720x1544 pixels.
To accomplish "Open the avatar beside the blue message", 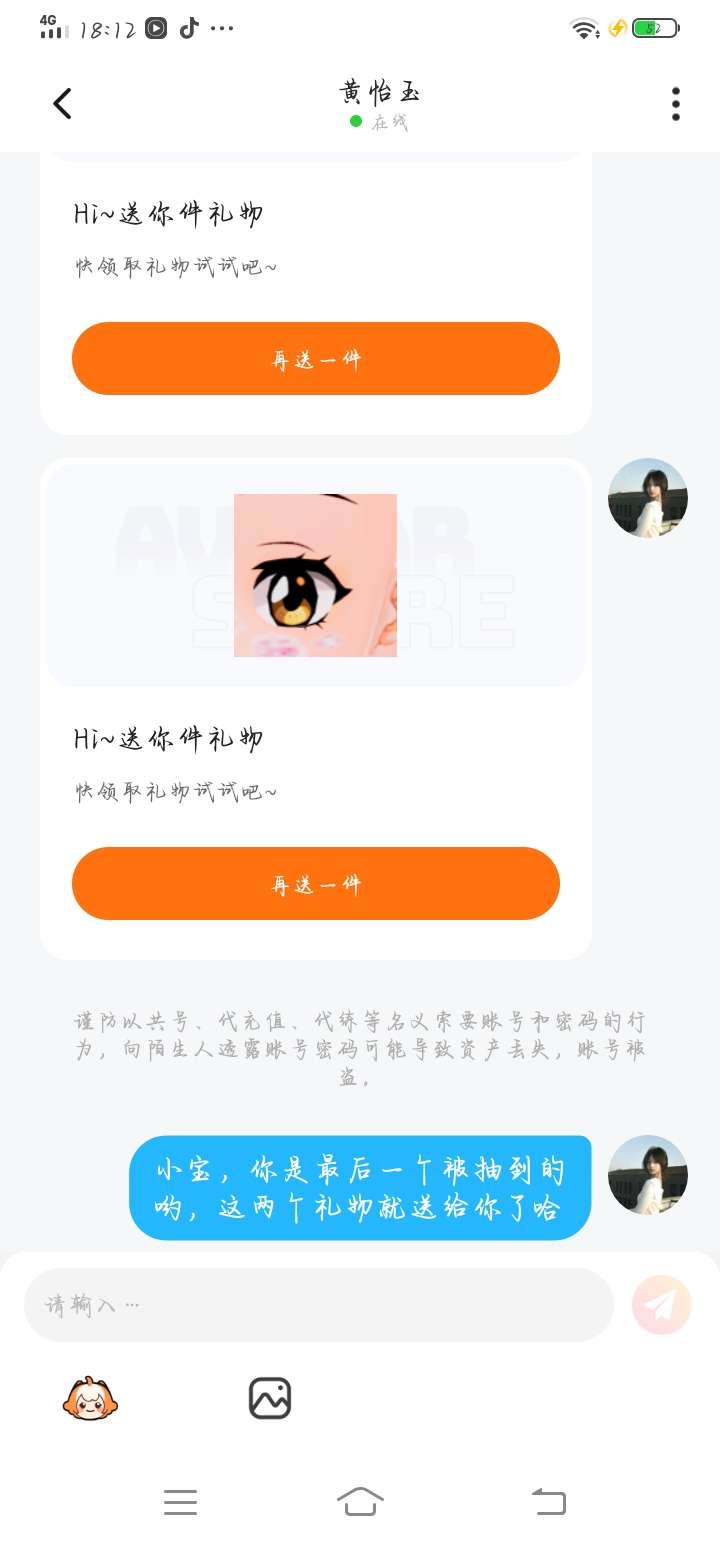I will 648,1175.
